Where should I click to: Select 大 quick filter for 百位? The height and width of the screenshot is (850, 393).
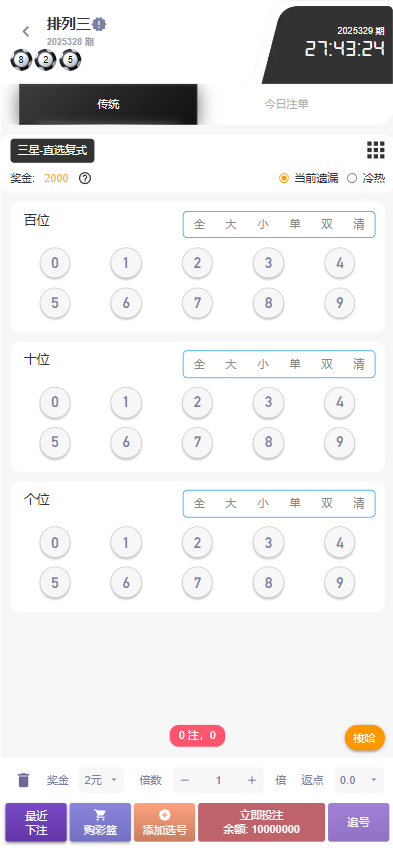click(x=231, y=224)
